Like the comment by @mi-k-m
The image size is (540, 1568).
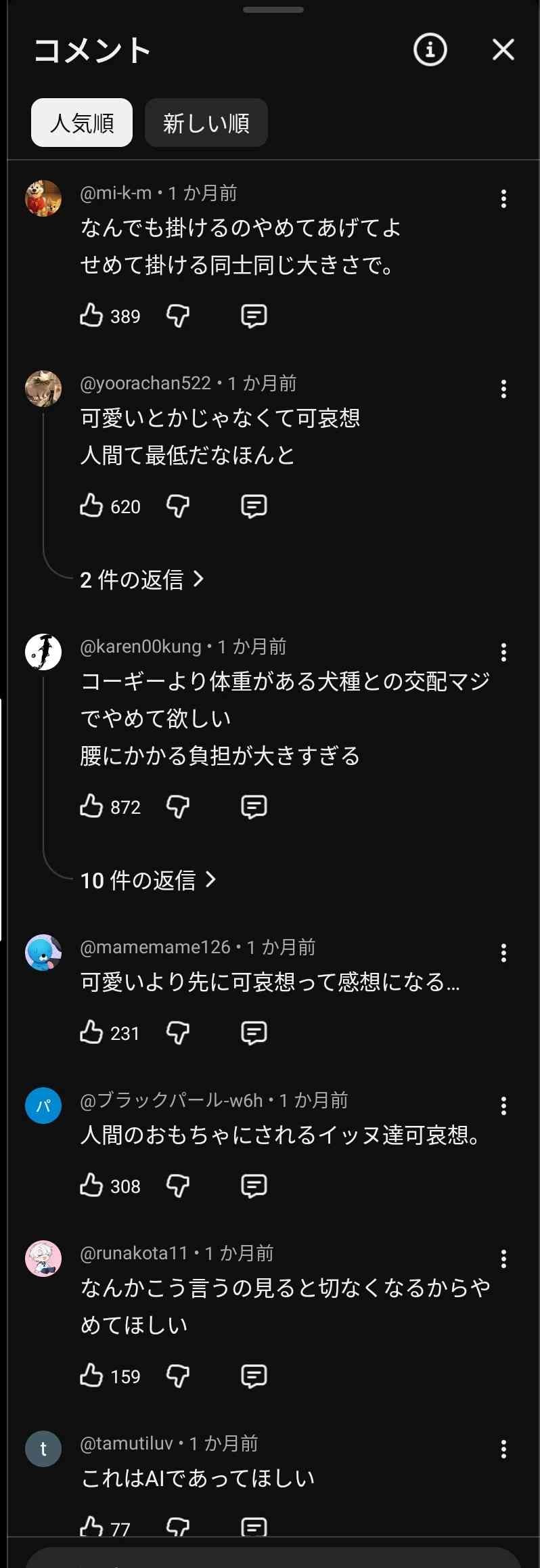tap(91, 315)
